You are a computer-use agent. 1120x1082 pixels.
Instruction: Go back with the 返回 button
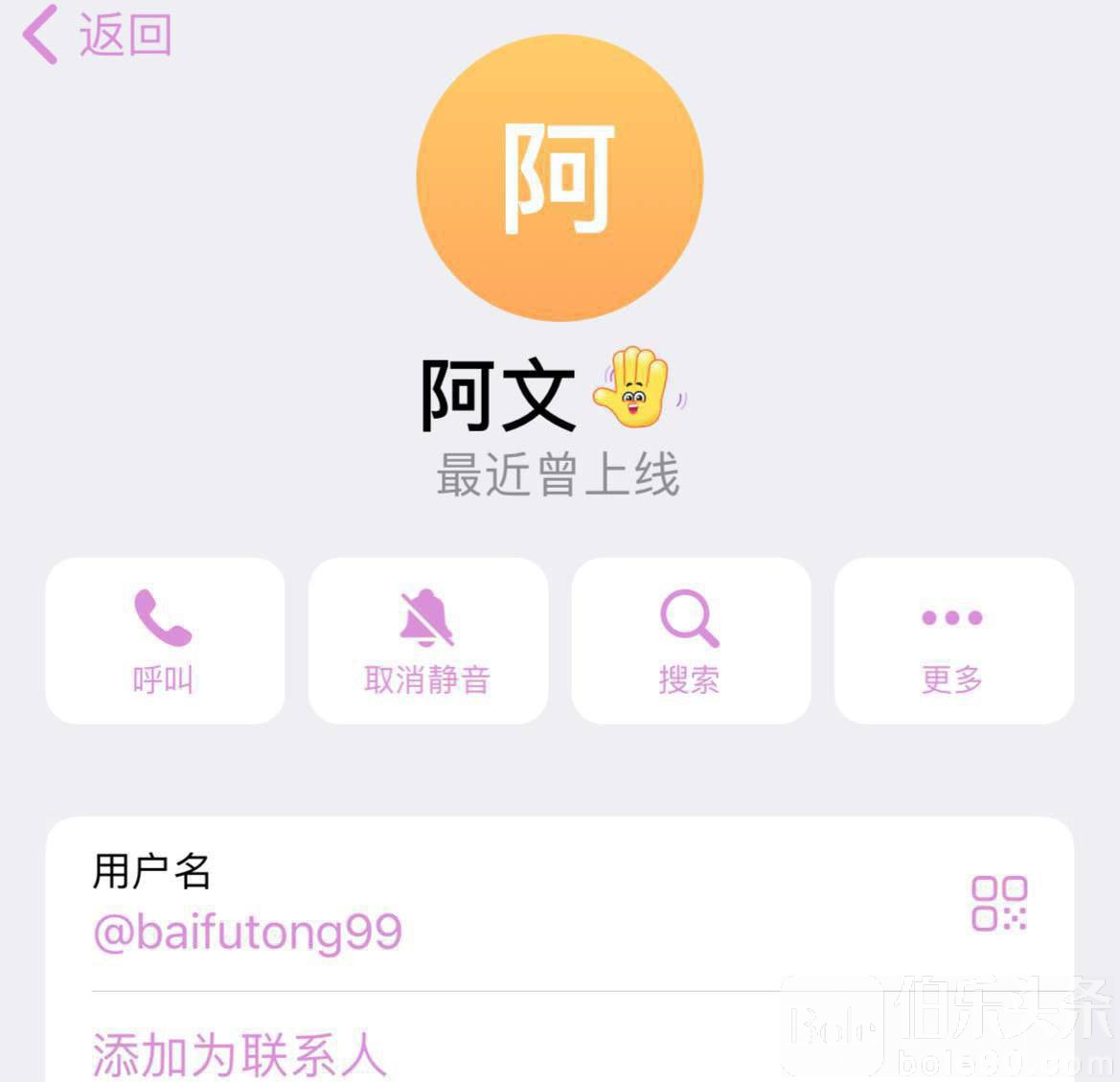point(96,35)
